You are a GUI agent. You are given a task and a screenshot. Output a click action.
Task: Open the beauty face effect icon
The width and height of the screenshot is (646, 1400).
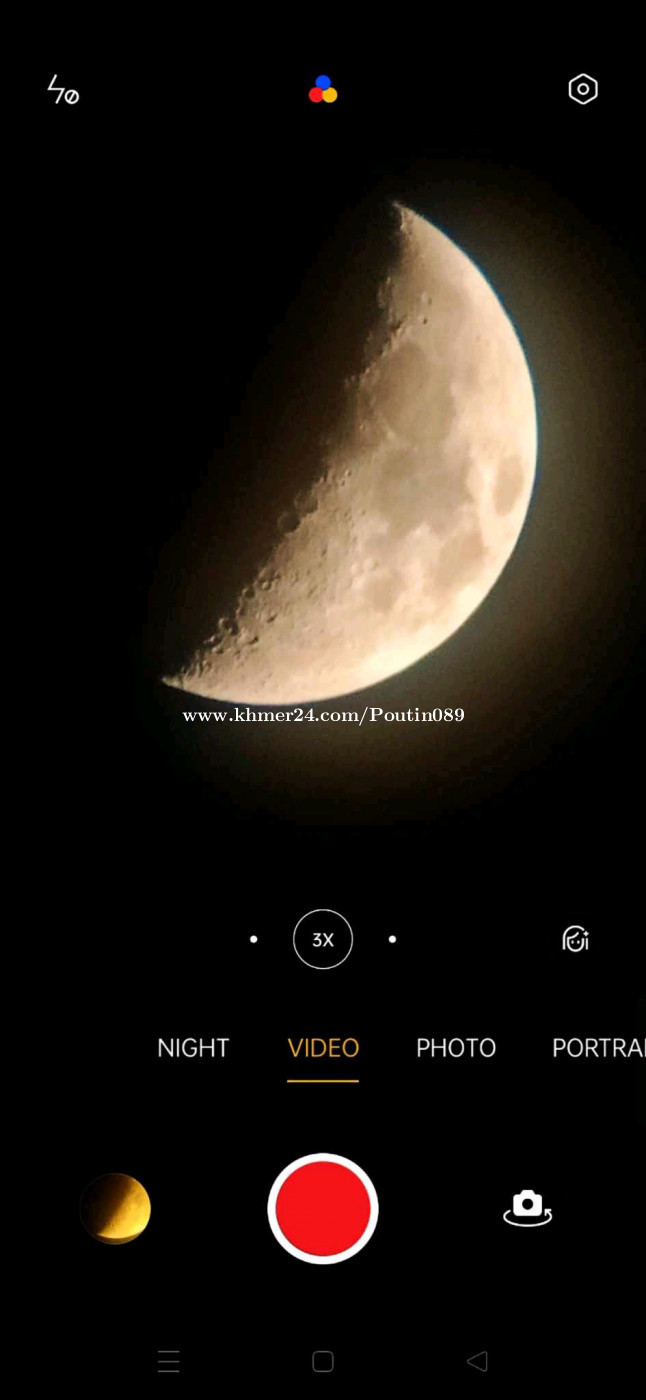coord(575,939)
